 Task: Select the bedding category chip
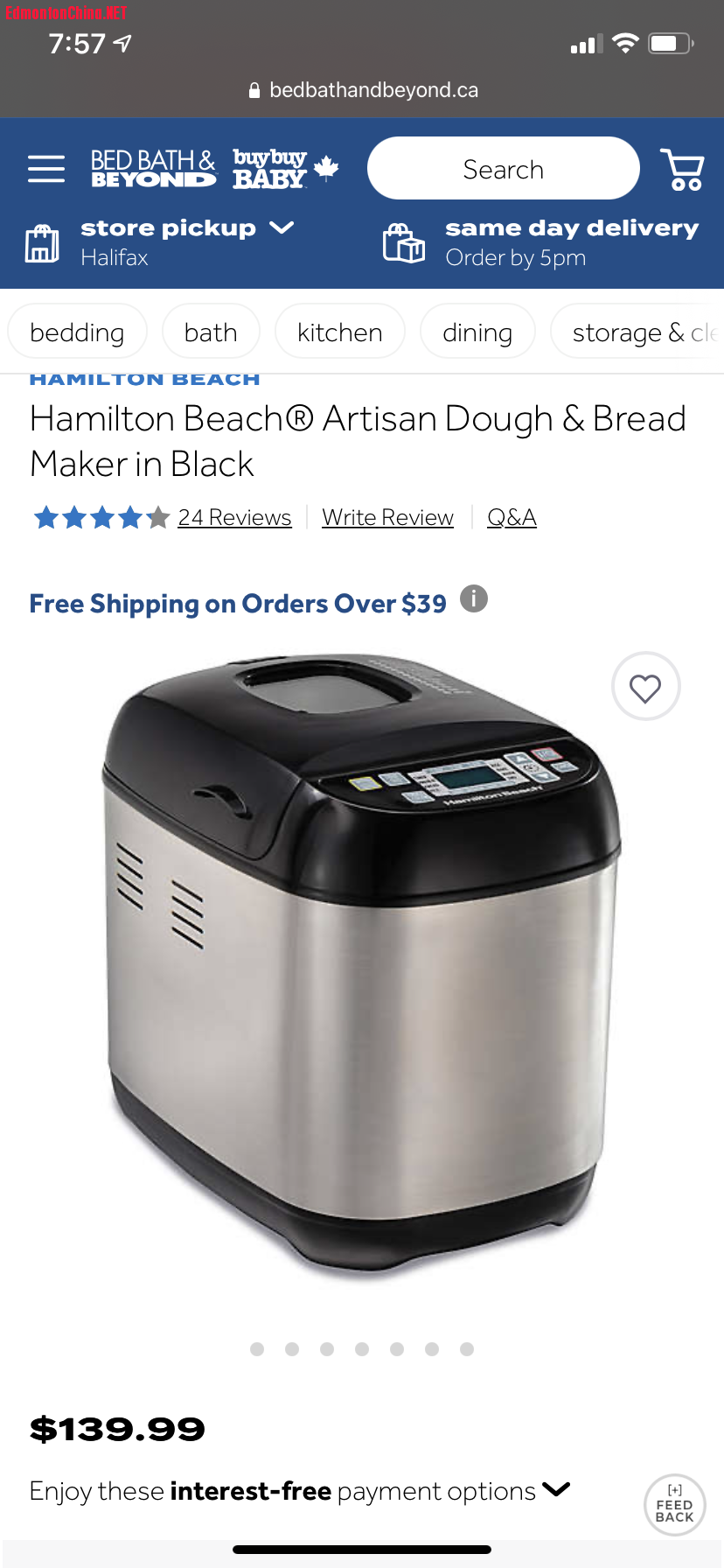[x=77, y=332]
